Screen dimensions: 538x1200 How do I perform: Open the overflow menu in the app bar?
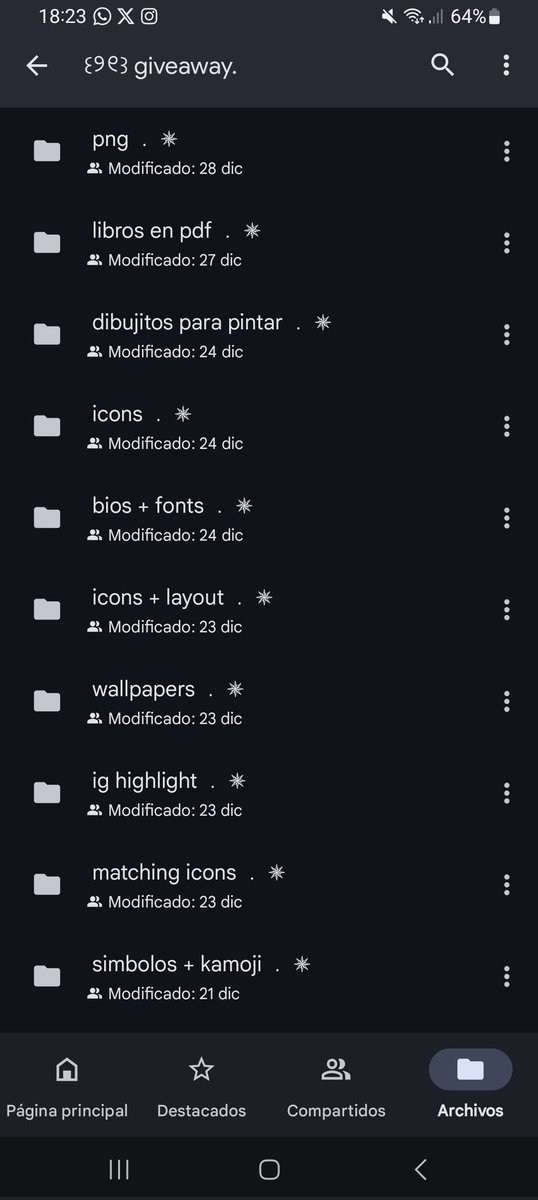pos(506,66)
